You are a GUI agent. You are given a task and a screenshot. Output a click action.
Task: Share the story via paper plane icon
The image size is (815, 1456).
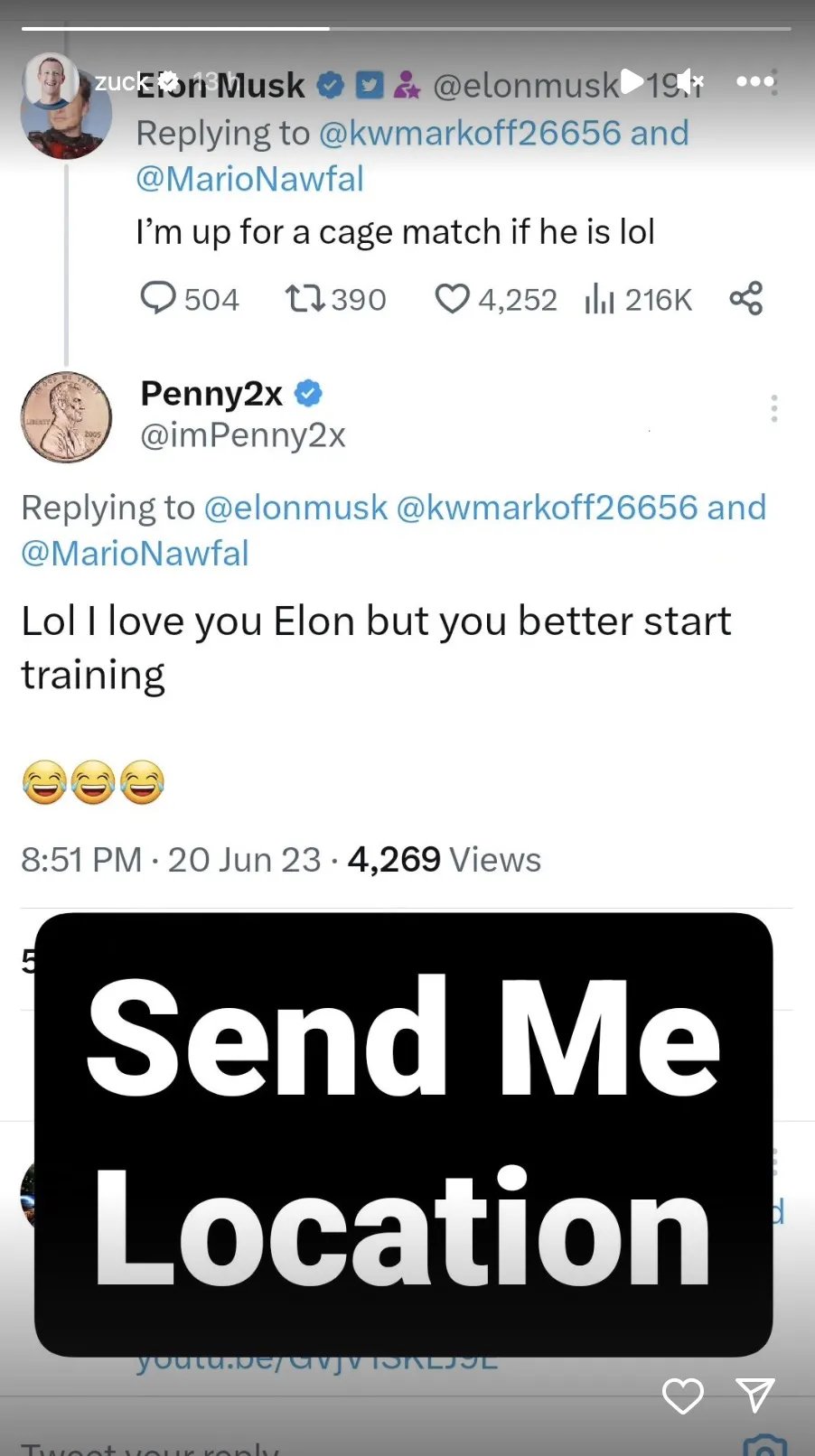[754, 1395]
